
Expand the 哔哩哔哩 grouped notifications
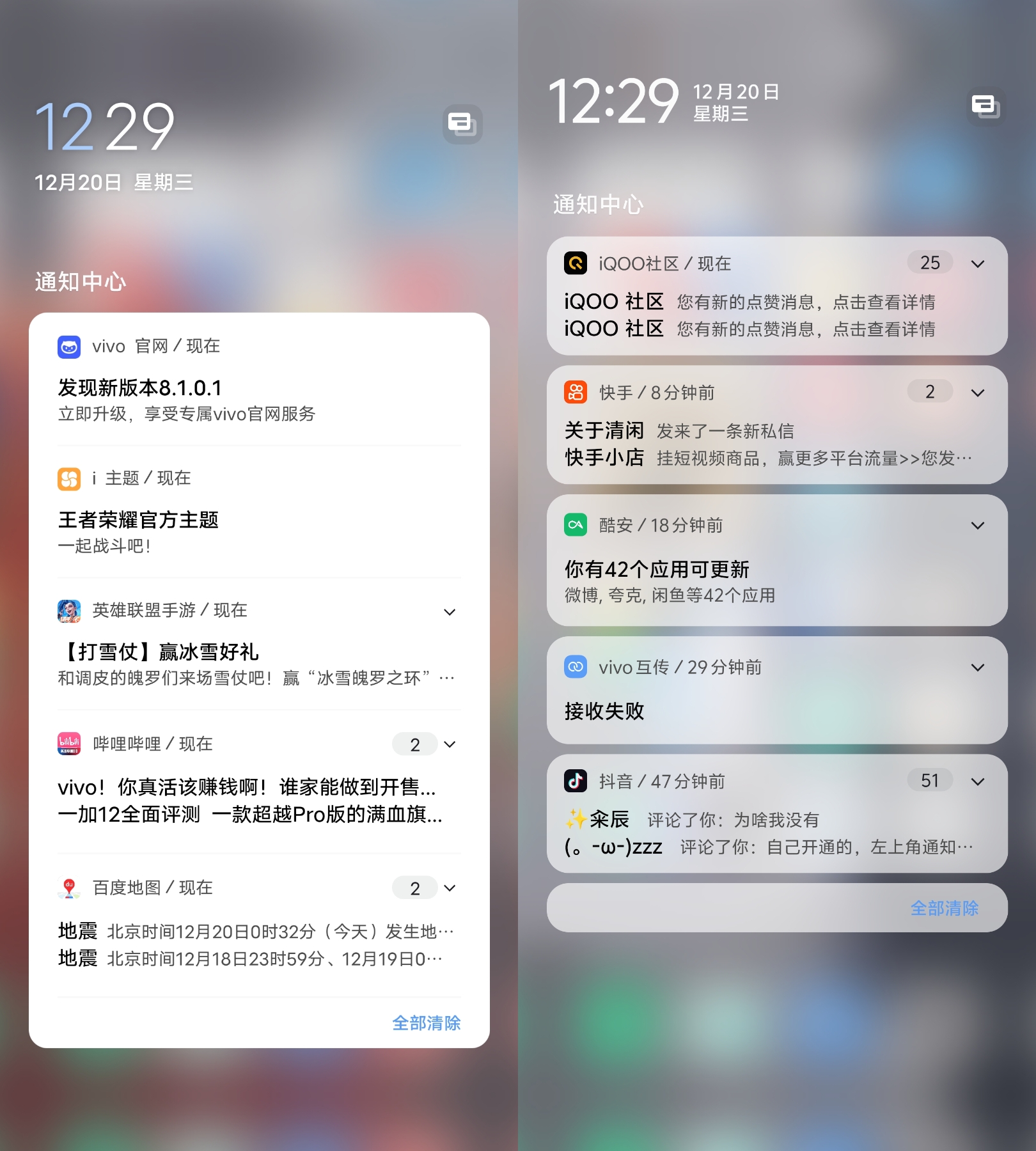tap(450, 744)
